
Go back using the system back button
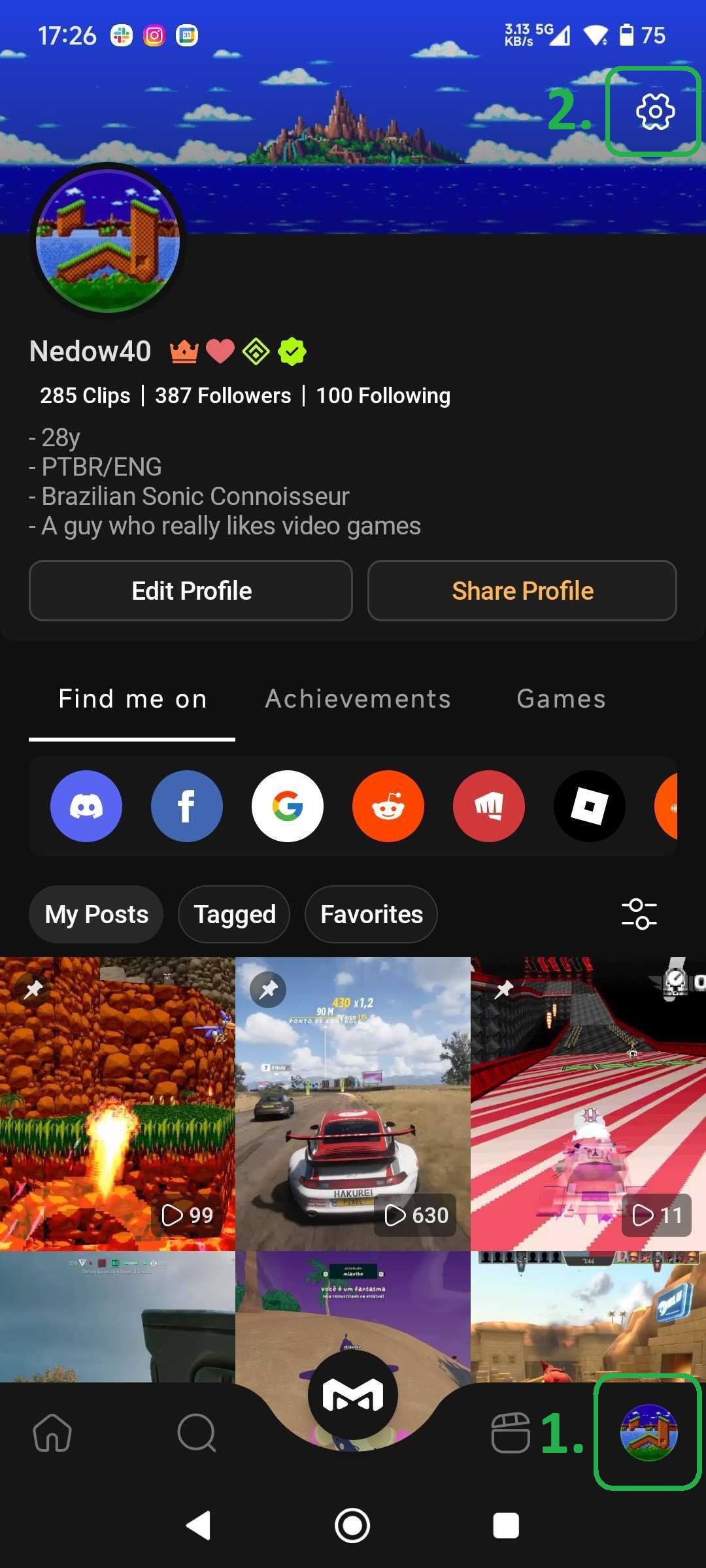(x=199, y=1526)
